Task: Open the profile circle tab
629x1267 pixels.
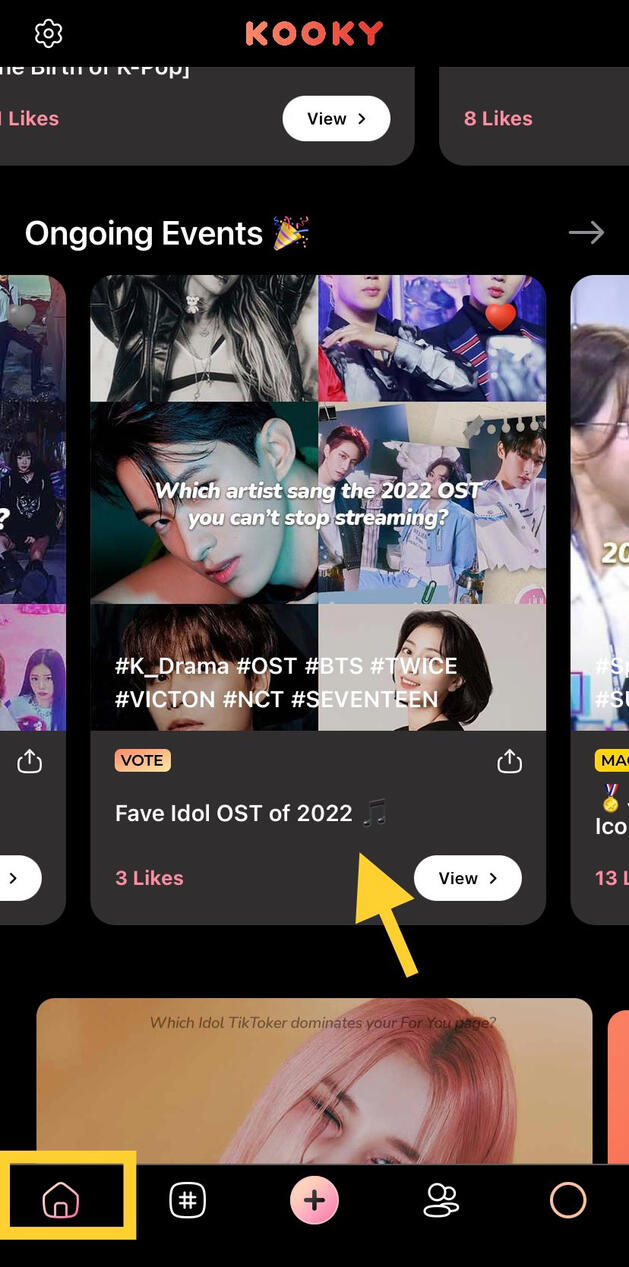Action: [x=568, y=1200]
